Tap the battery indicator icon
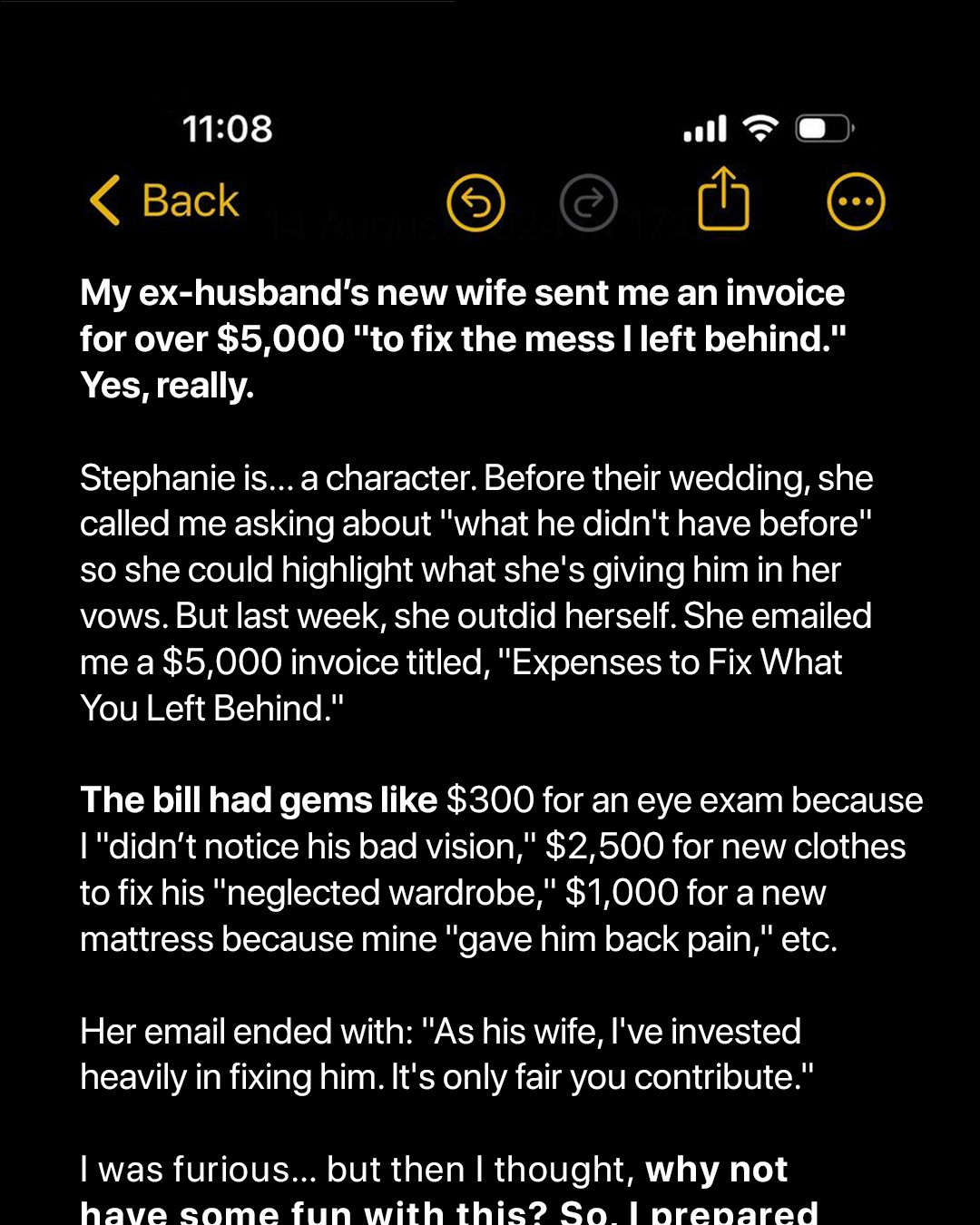 (x=819, y=128)
